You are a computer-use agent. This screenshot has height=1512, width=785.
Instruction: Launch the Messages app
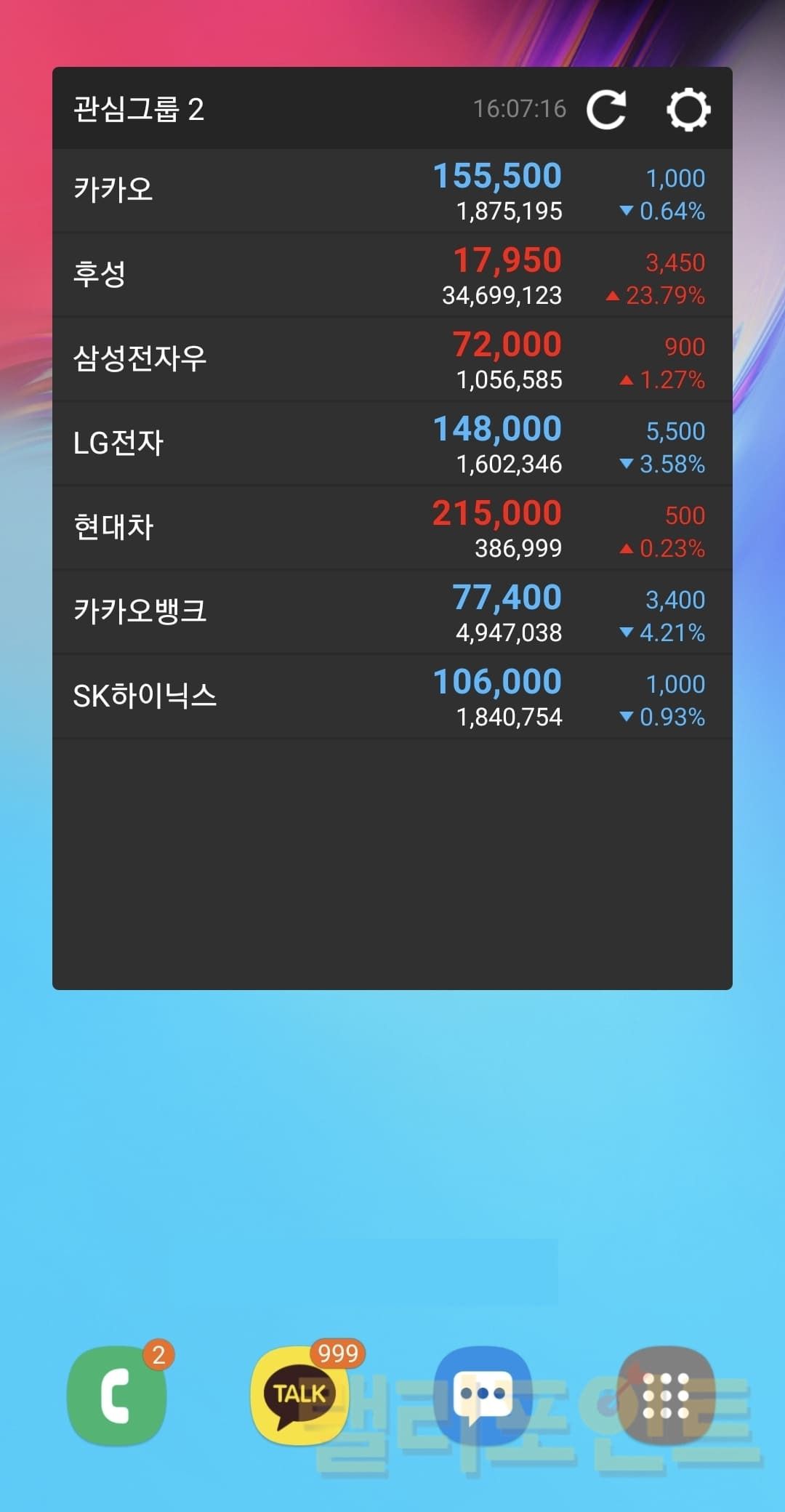point(483,1396)
